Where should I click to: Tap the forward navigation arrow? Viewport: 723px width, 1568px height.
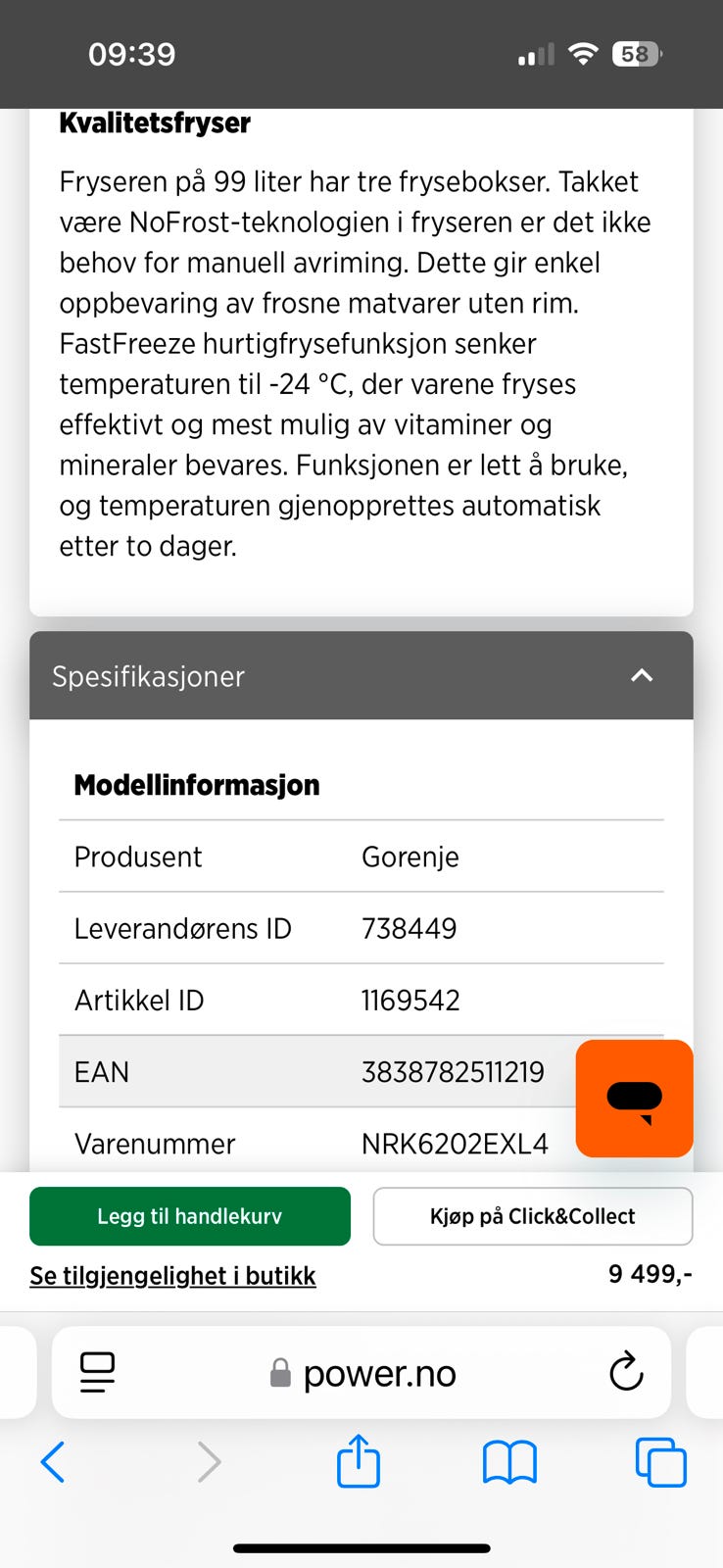coord(209,1461)
